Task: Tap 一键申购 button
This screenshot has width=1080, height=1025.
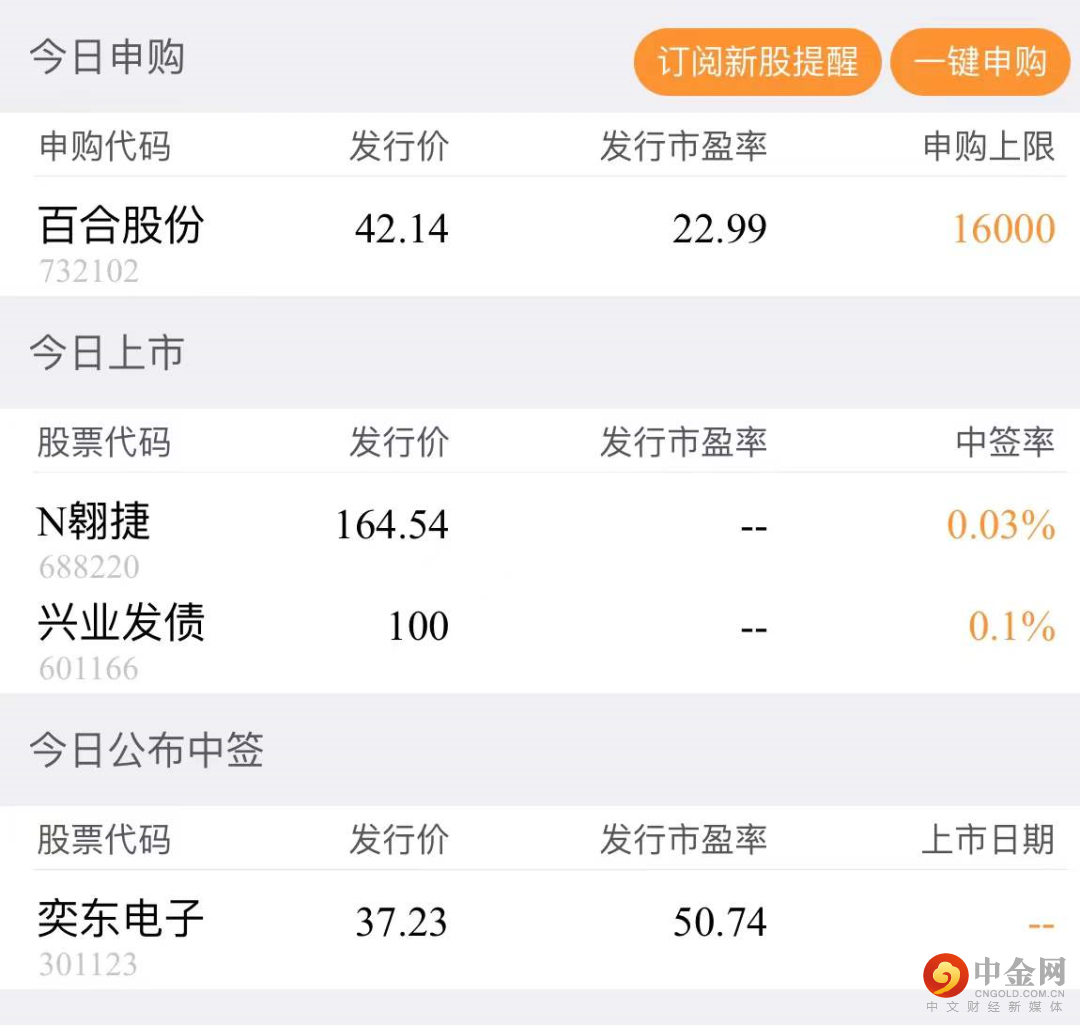Action: click(980, 62)
